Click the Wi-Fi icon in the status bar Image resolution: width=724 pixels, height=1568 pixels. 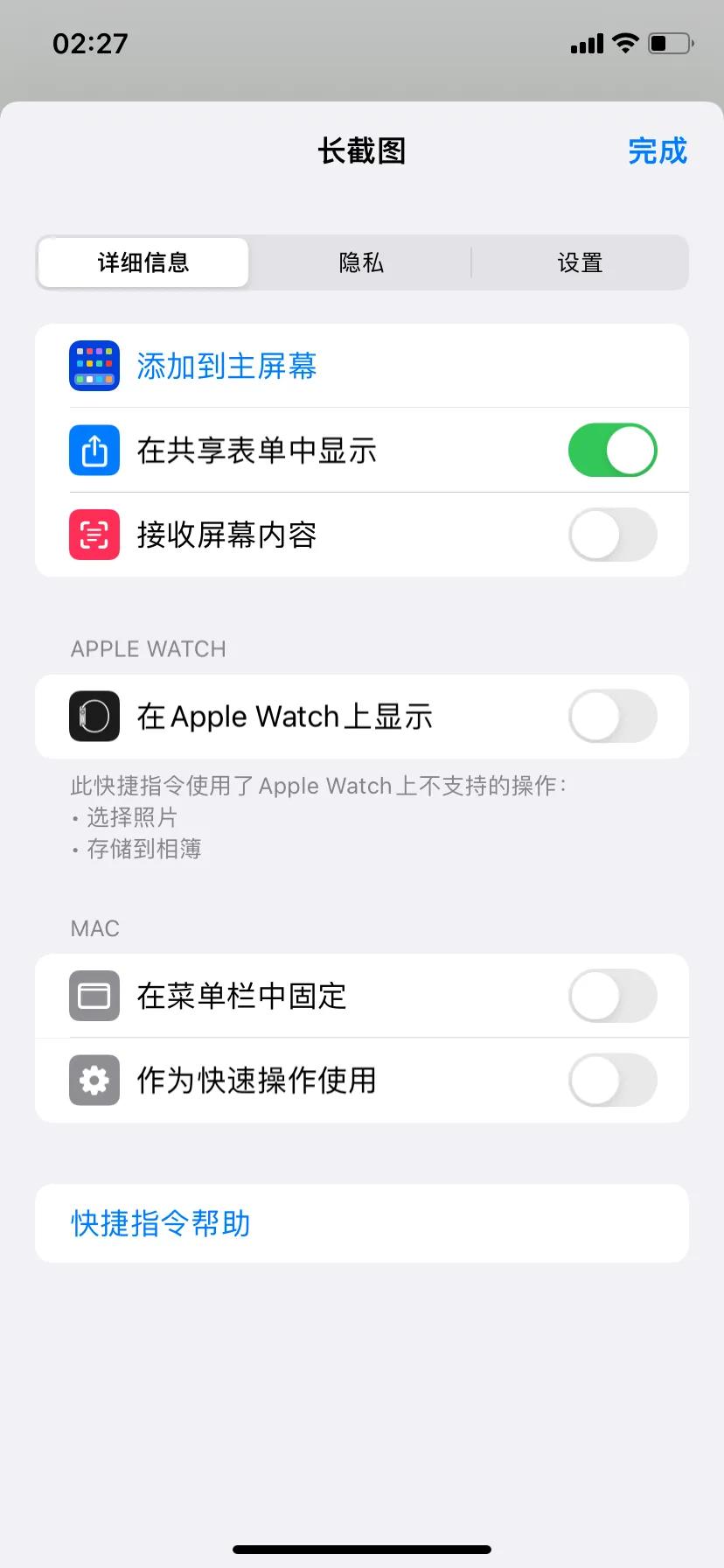coord(626,43)
